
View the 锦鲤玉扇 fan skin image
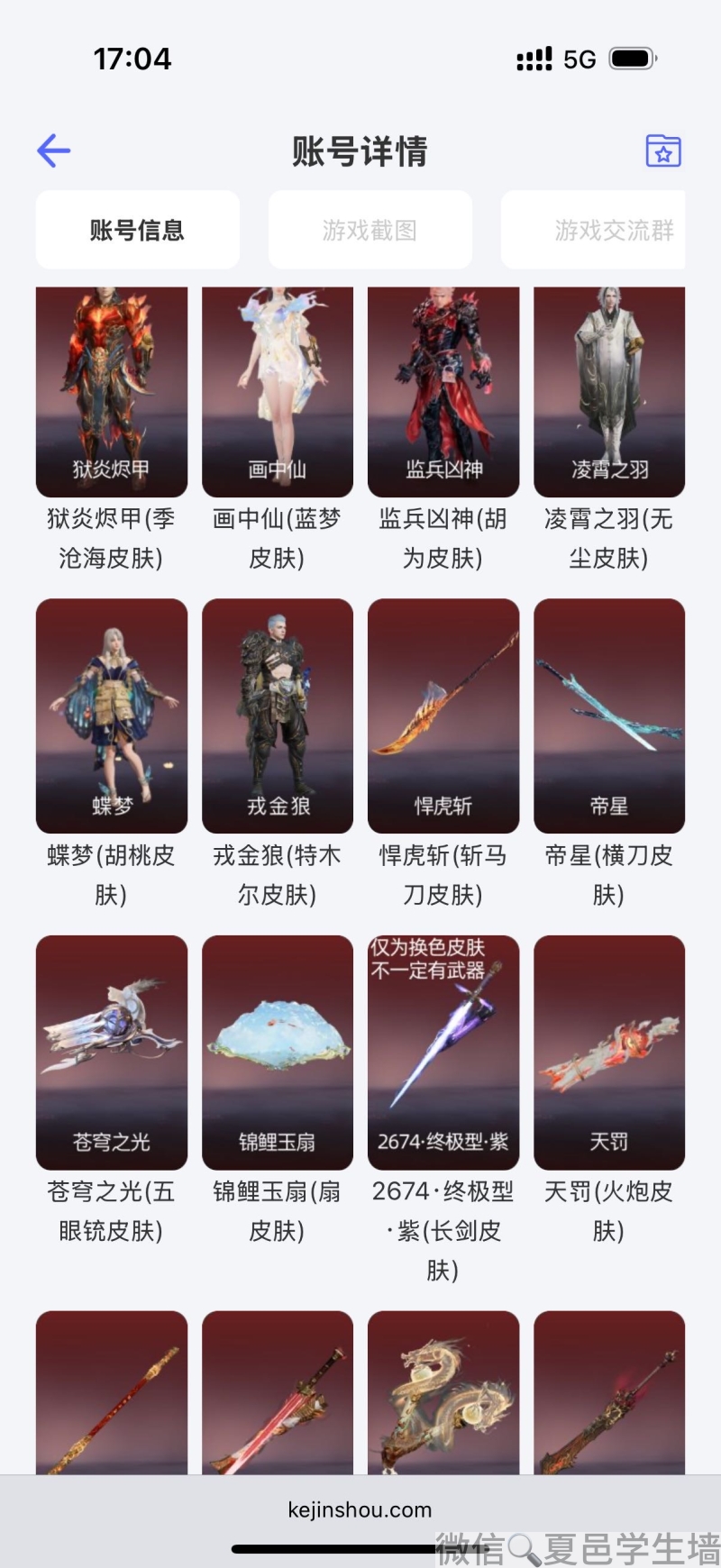(x=278, y=1052)
